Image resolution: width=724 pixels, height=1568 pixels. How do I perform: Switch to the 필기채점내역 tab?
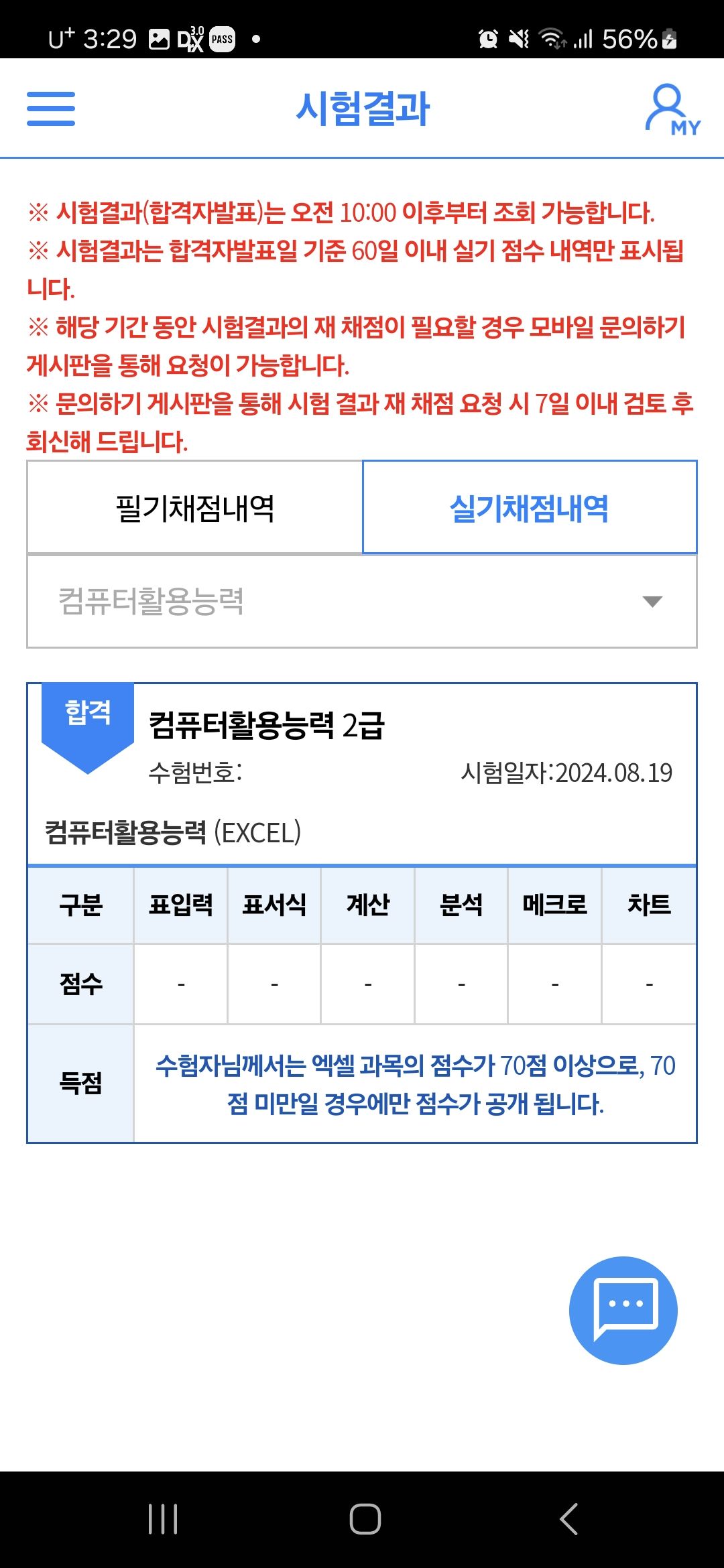(195, 507)
